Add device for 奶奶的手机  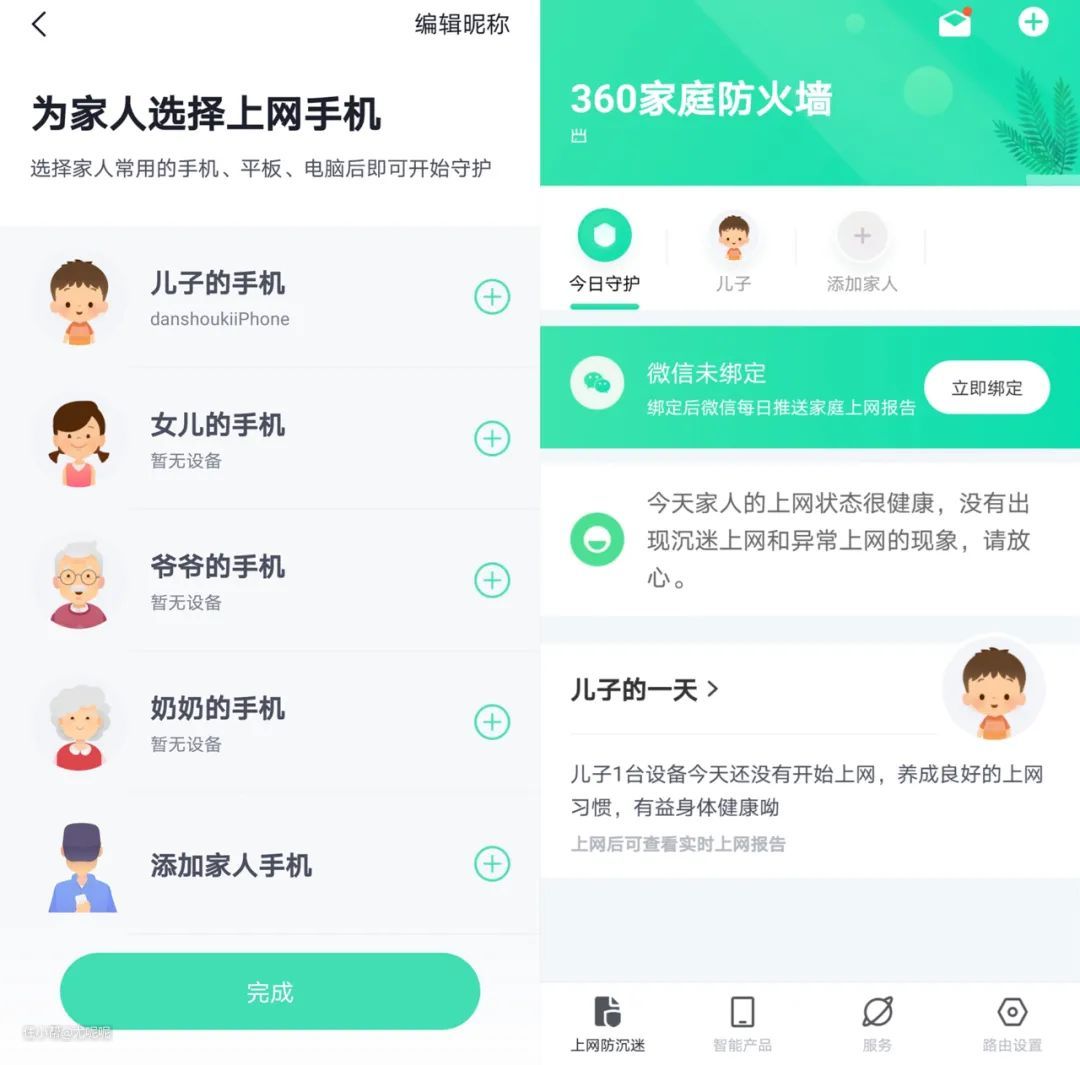point(491,722)
